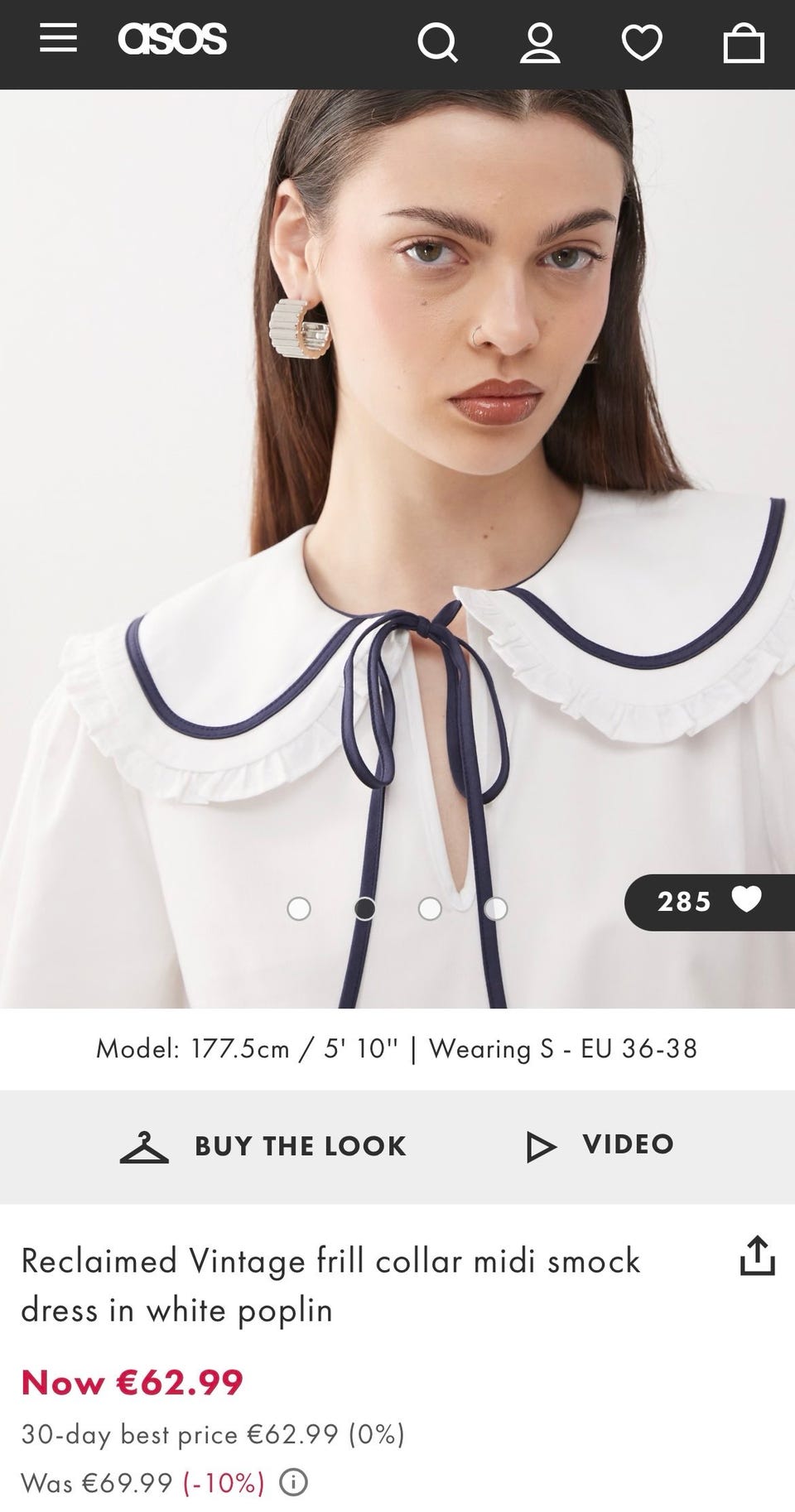This screenshot has width=795, height=1512.
Task: Open Buy the Look
Action: 263,1146
